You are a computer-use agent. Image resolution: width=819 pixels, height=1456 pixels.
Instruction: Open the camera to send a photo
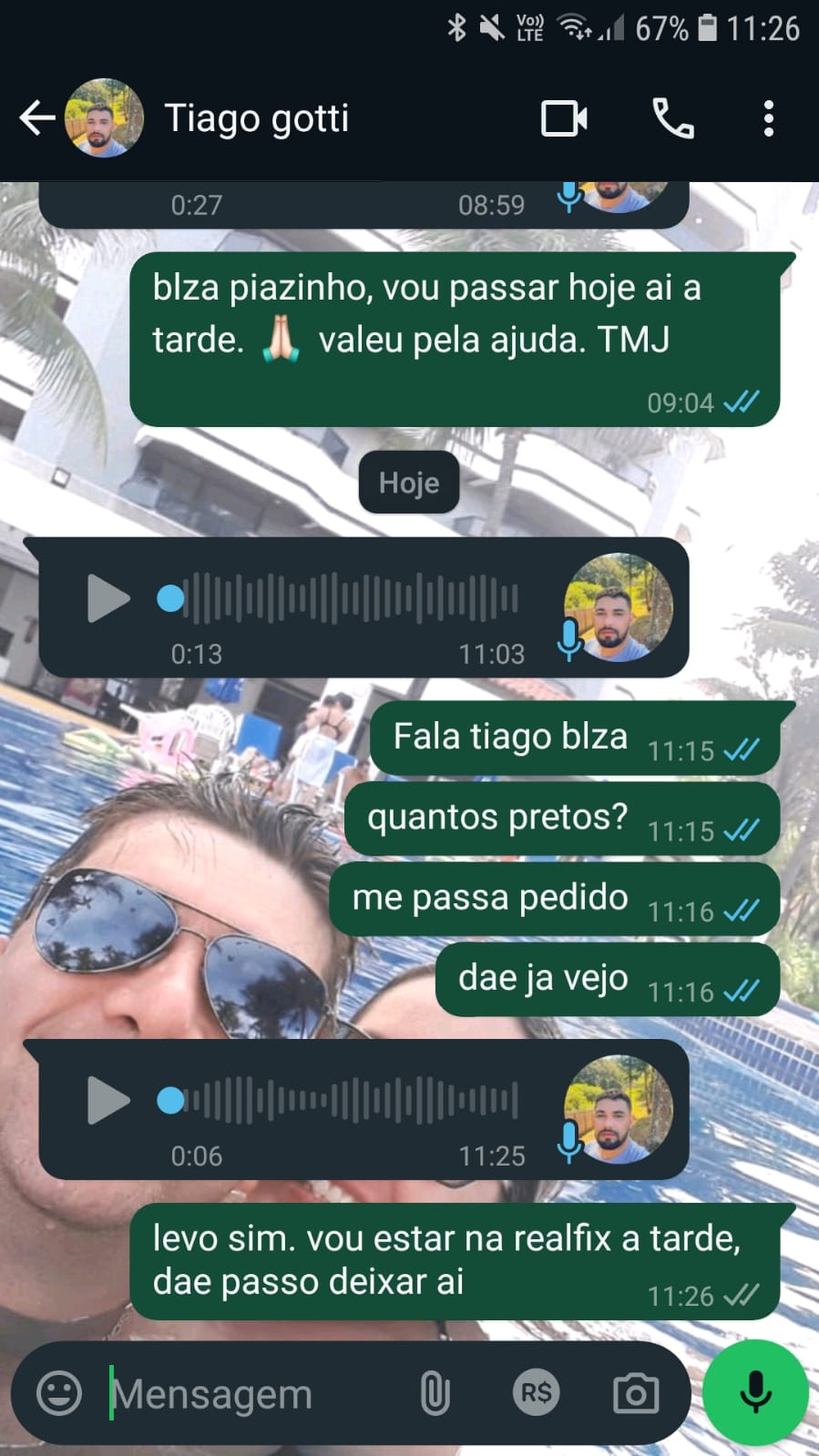636,1393
